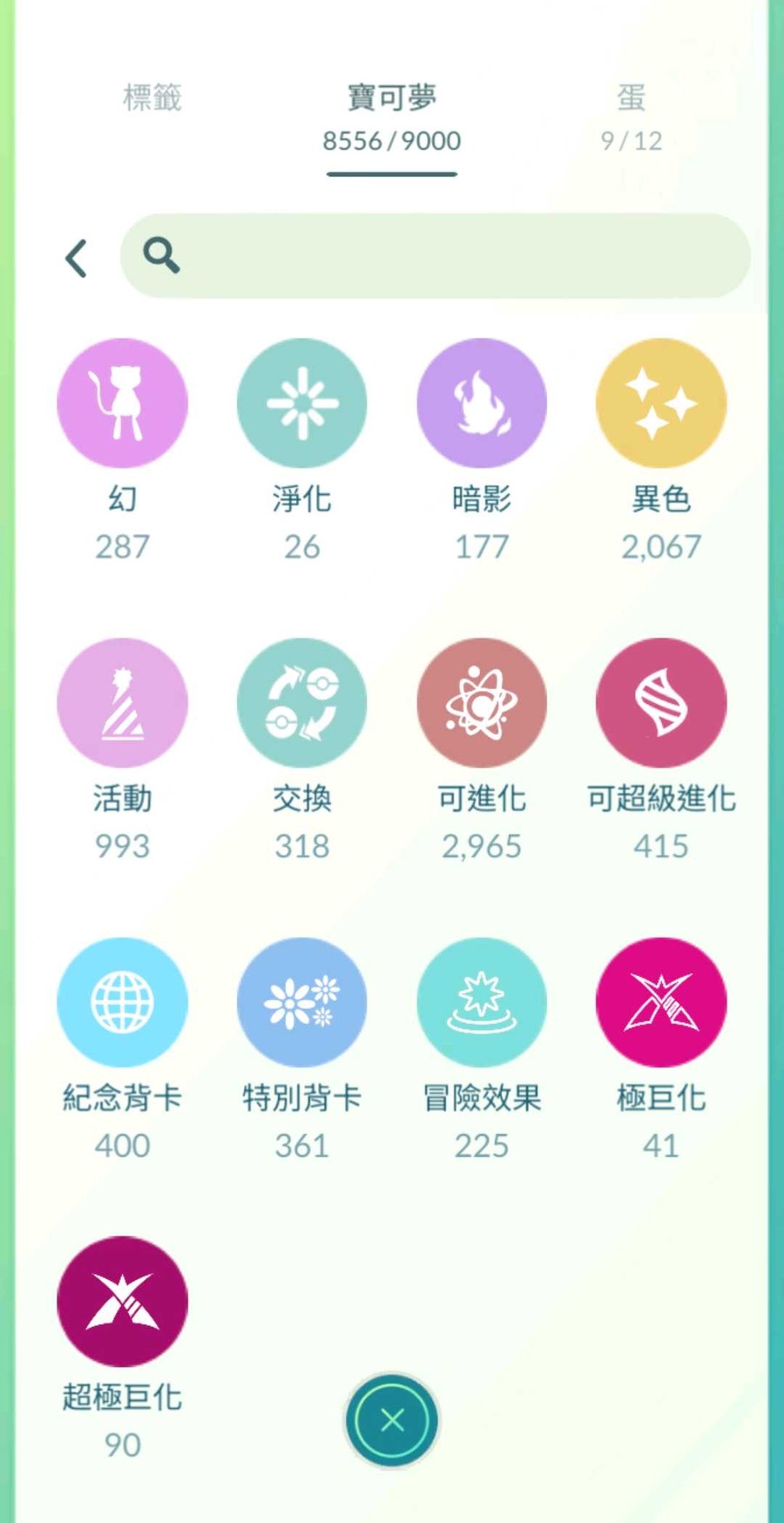Tap the Pokémon search field
The height and width of the screenshot is (1523, 784).
tap(435, 256)
